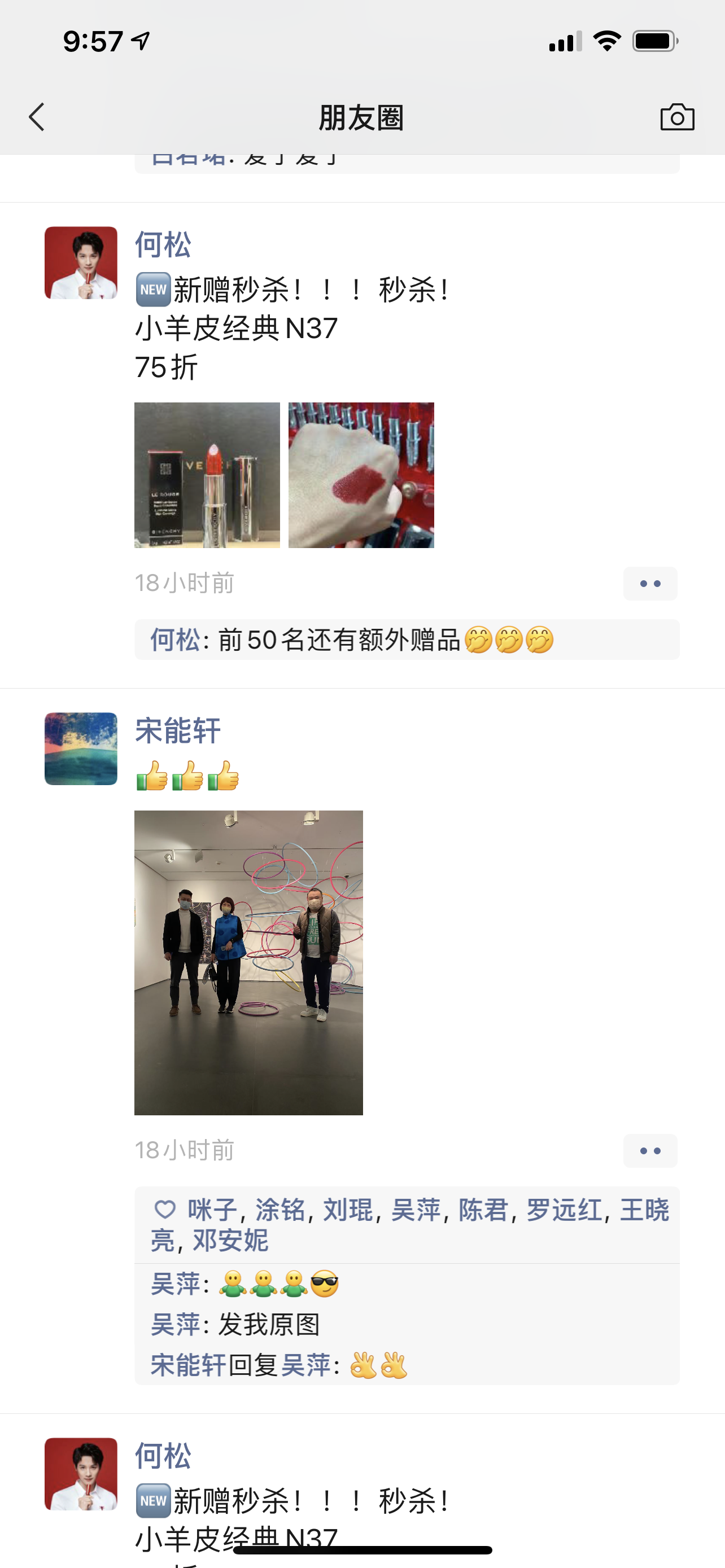View the Givenchy lipstick box photo
725x1568 pixels.
pyautogui.click(x=207, y=475)
